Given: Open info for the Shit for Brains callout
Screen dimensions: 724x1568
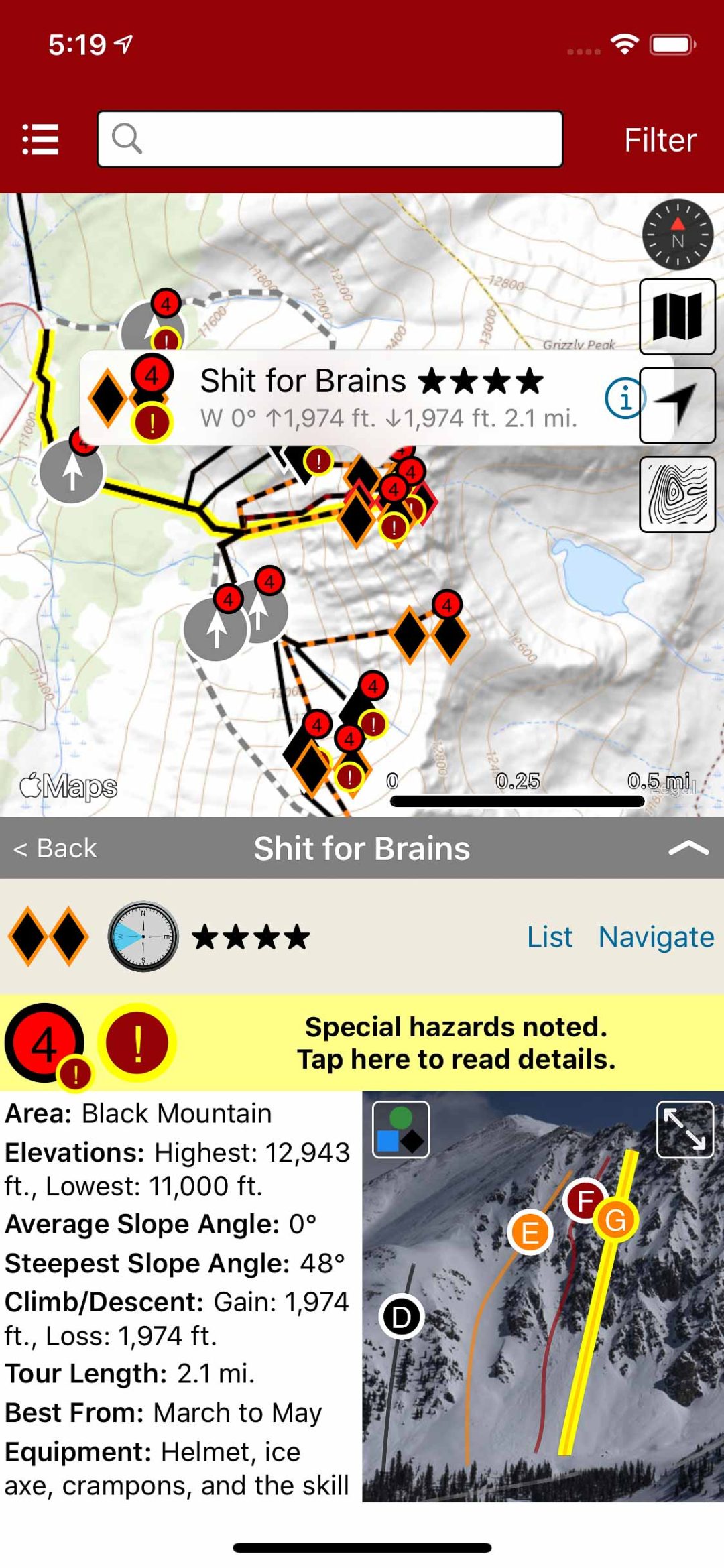Looking at the screenshot, I should coord(625,398).
